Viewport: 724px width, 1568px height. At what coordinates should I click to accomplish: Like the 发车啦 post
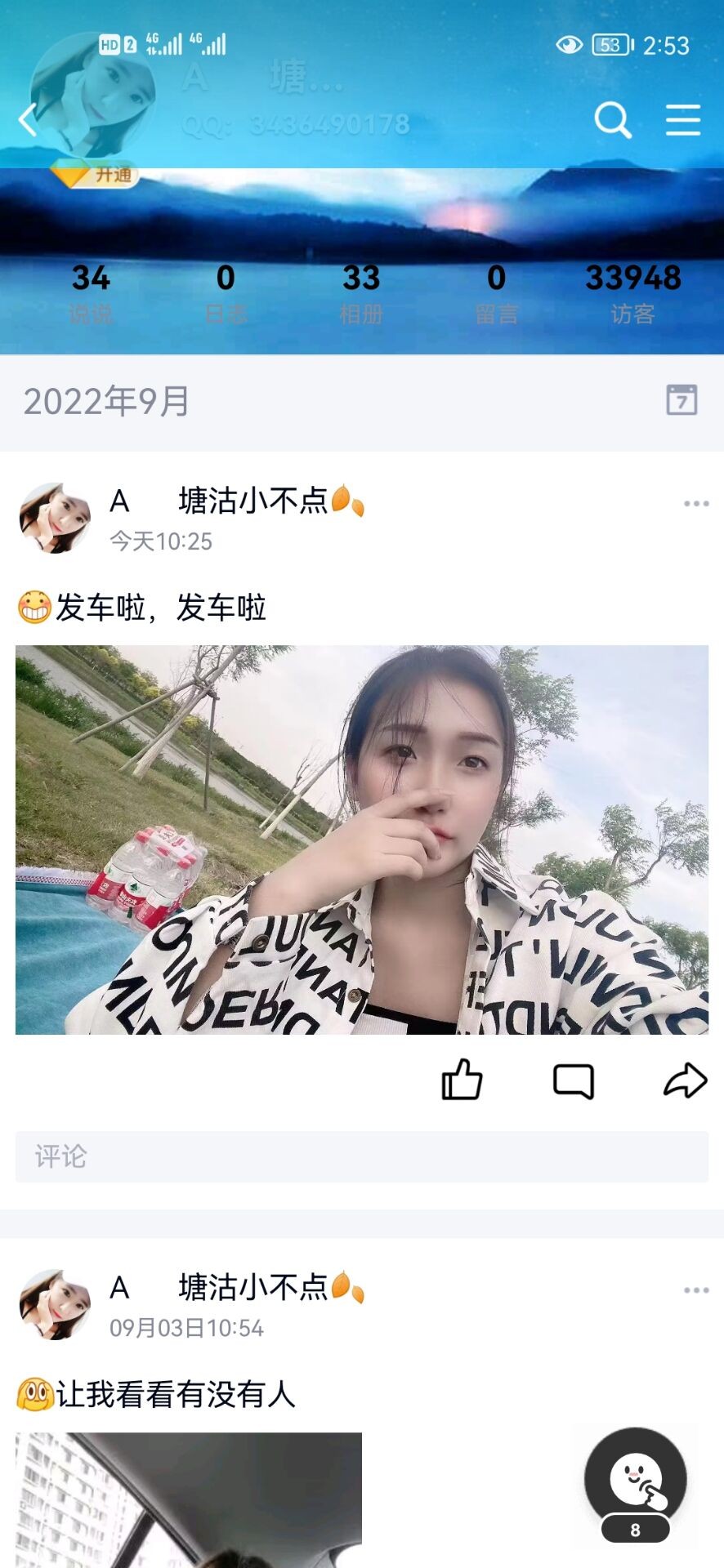462,1080
